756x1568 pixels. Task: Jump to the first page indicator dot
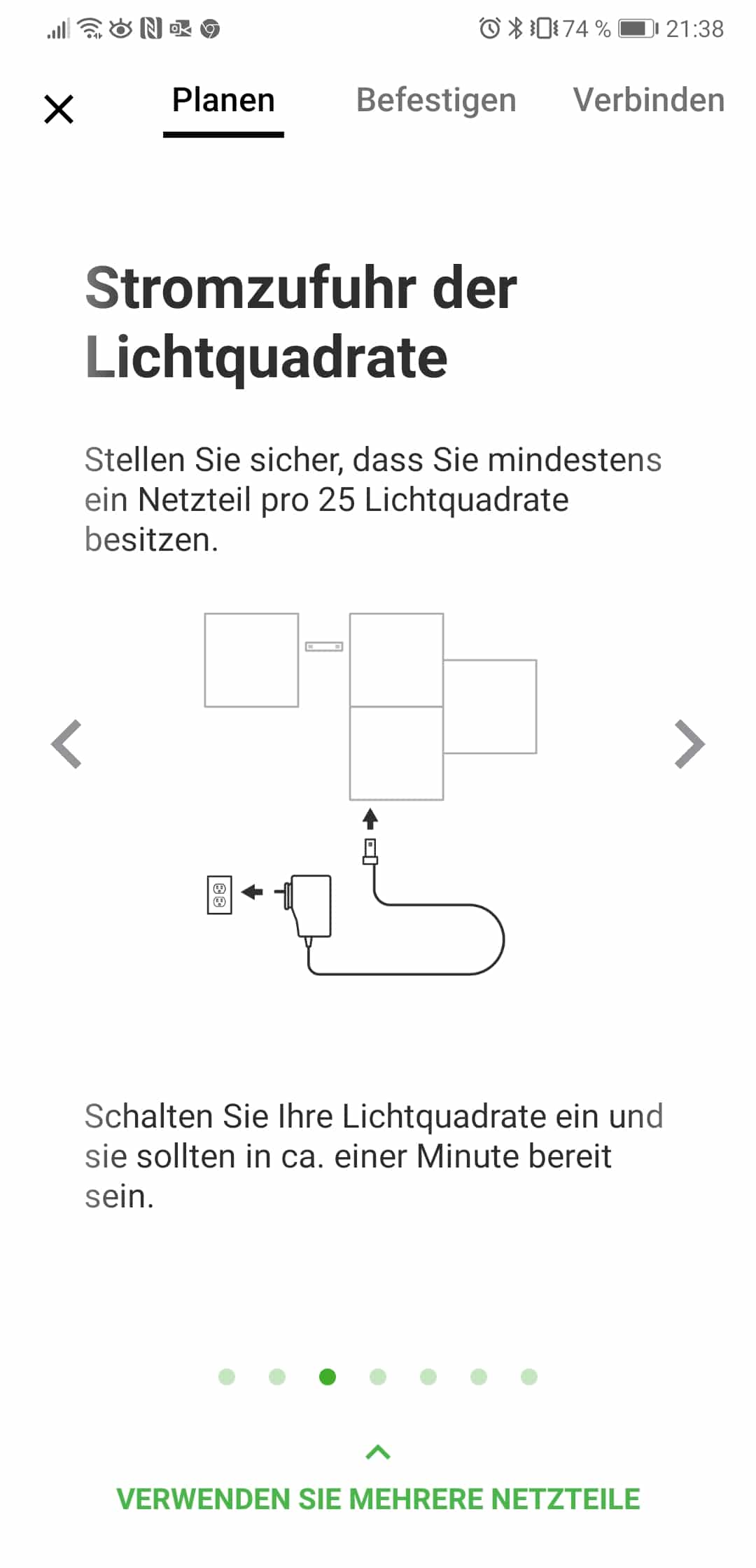[x=227, y=1377]
